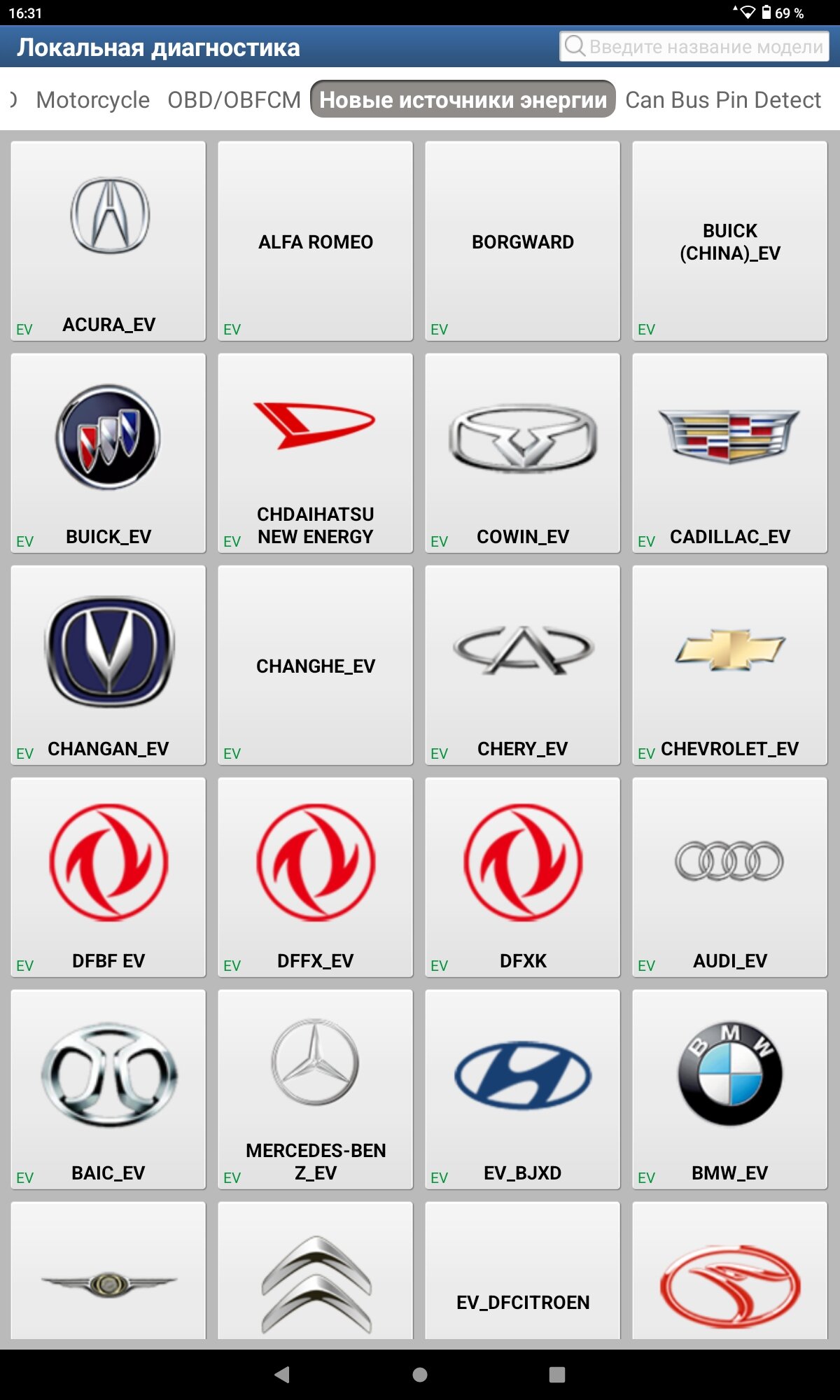Open CHANGHE_EV
Viewport: 840px width, 1400px height.
[316, 666]
